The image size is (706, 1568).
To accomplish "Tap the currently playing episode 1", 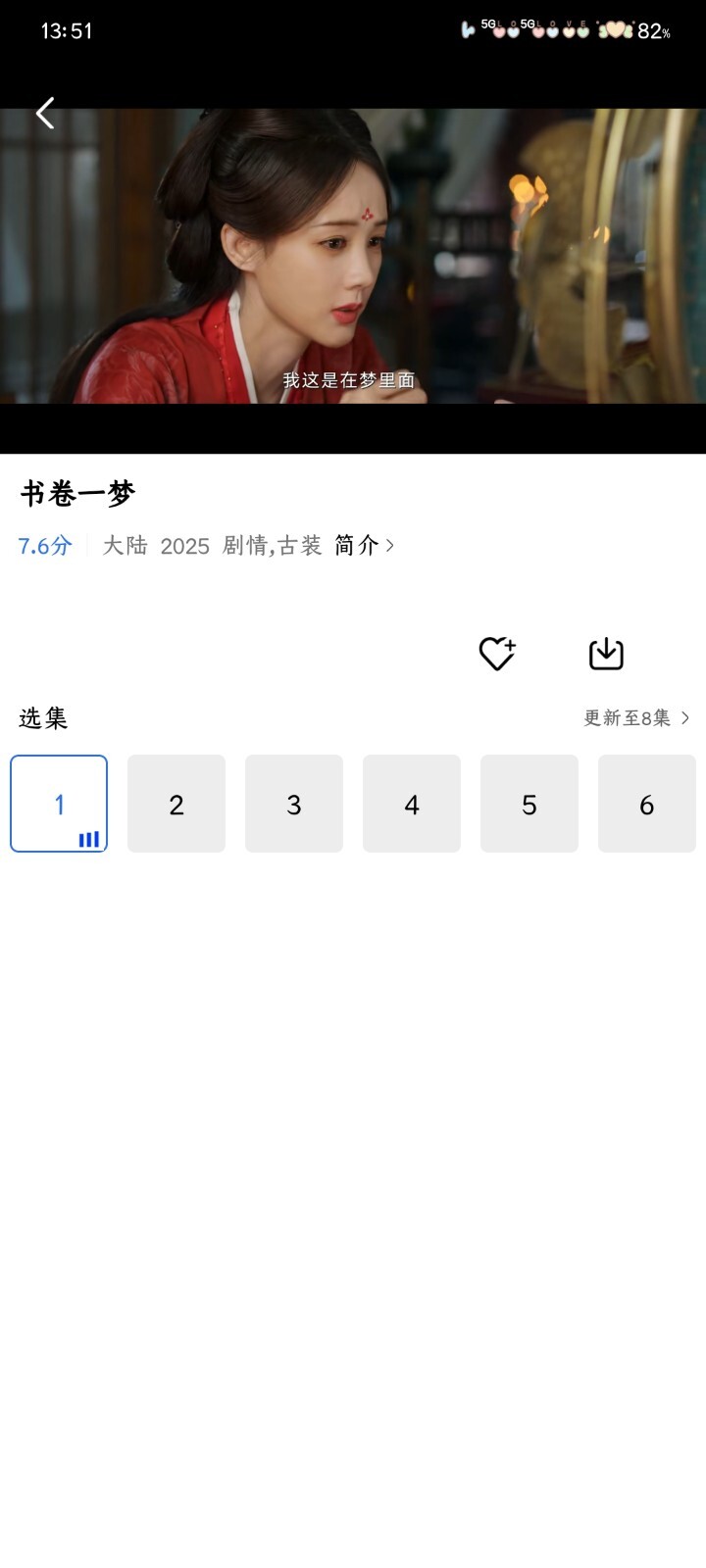I will click(x=58, y=804).
